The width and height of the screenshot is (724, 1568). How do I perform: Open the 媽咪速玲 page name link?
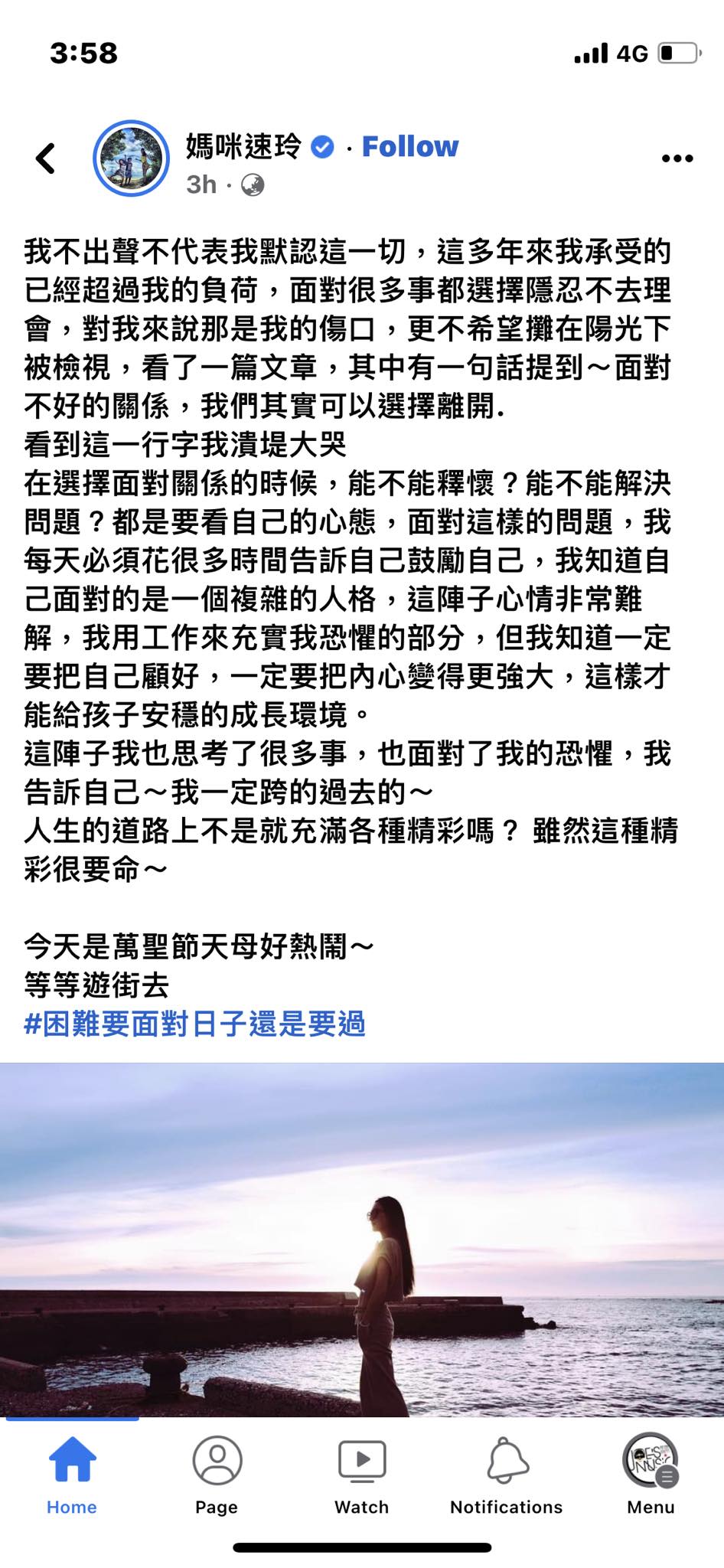[243, 145]
